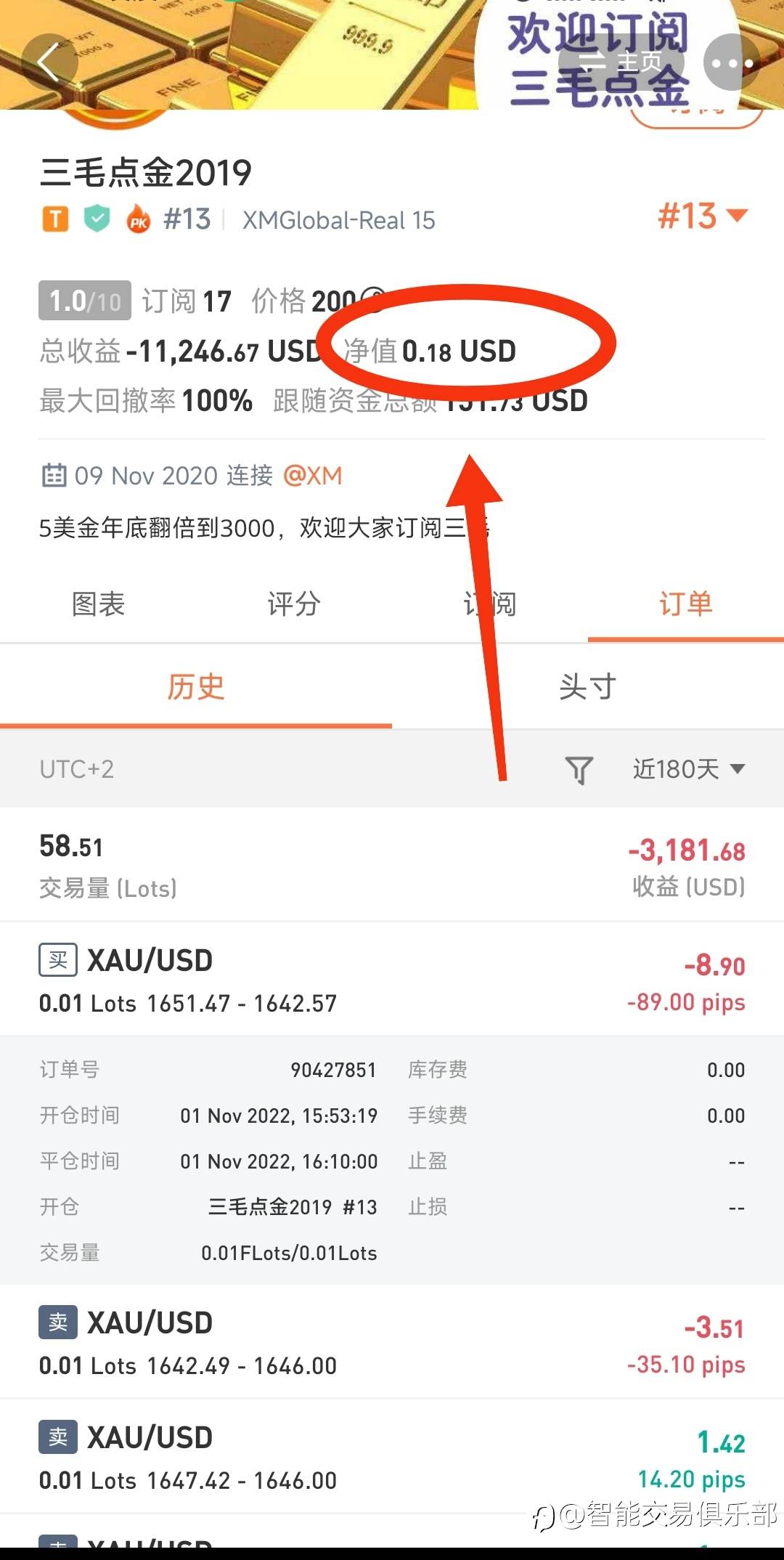784x1560 pixels.
Task: Switch to the 评分 tab
Action: click(x=294, y=604)
